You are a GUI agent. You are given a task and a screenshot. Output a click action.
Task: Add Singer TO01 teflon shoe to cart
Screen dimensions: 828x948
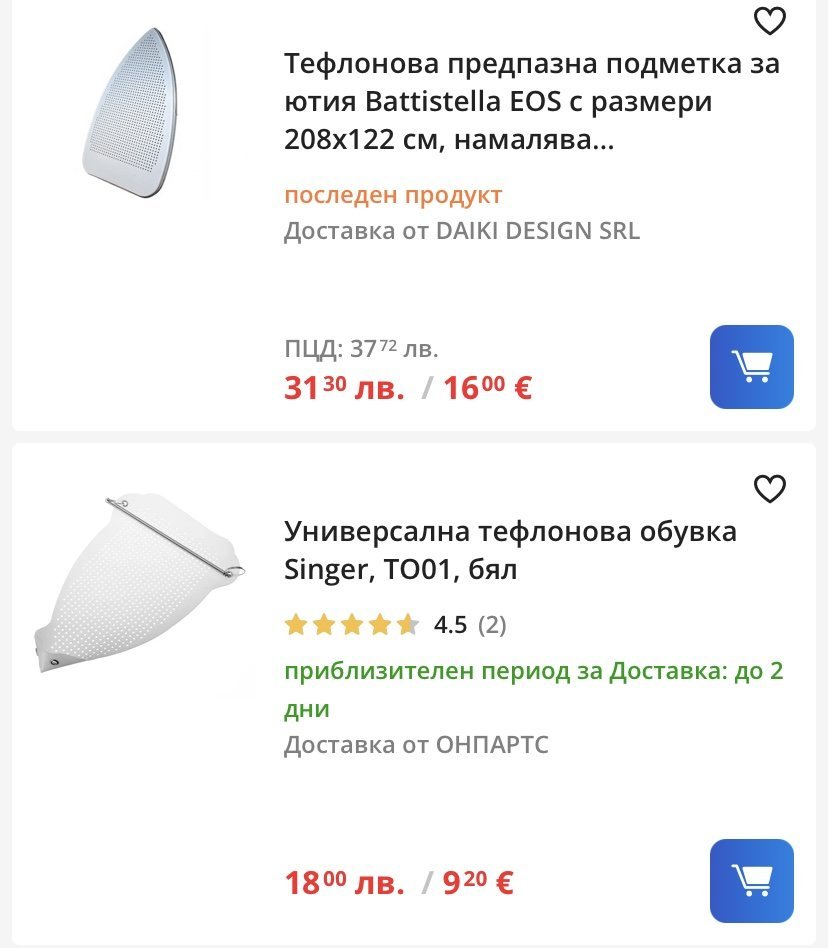(x=751, y=880)
